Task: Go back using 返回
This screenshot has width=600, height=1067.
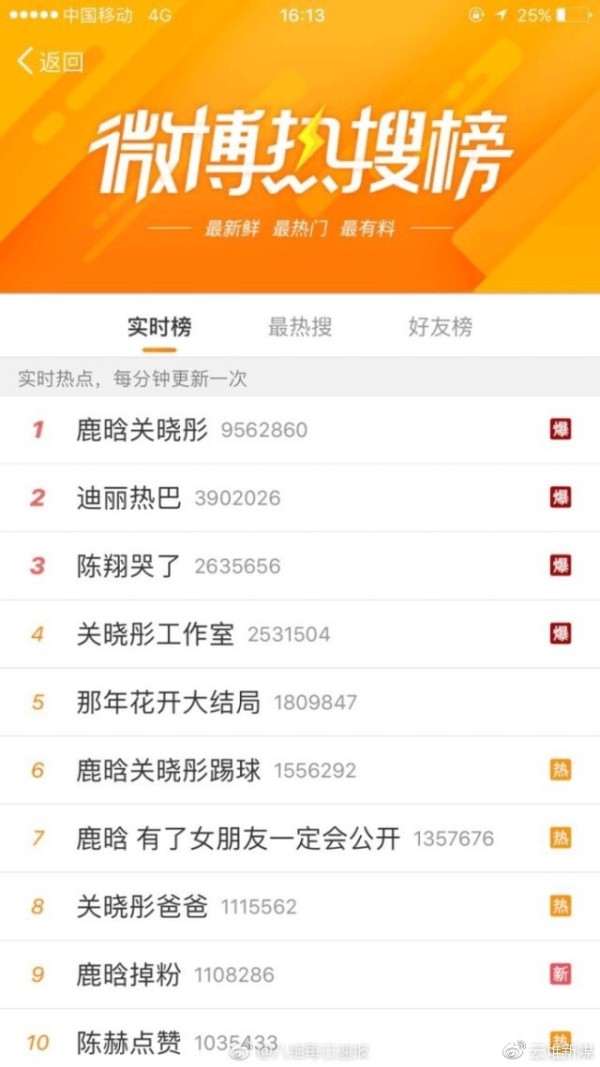Action: coord(50,61)
